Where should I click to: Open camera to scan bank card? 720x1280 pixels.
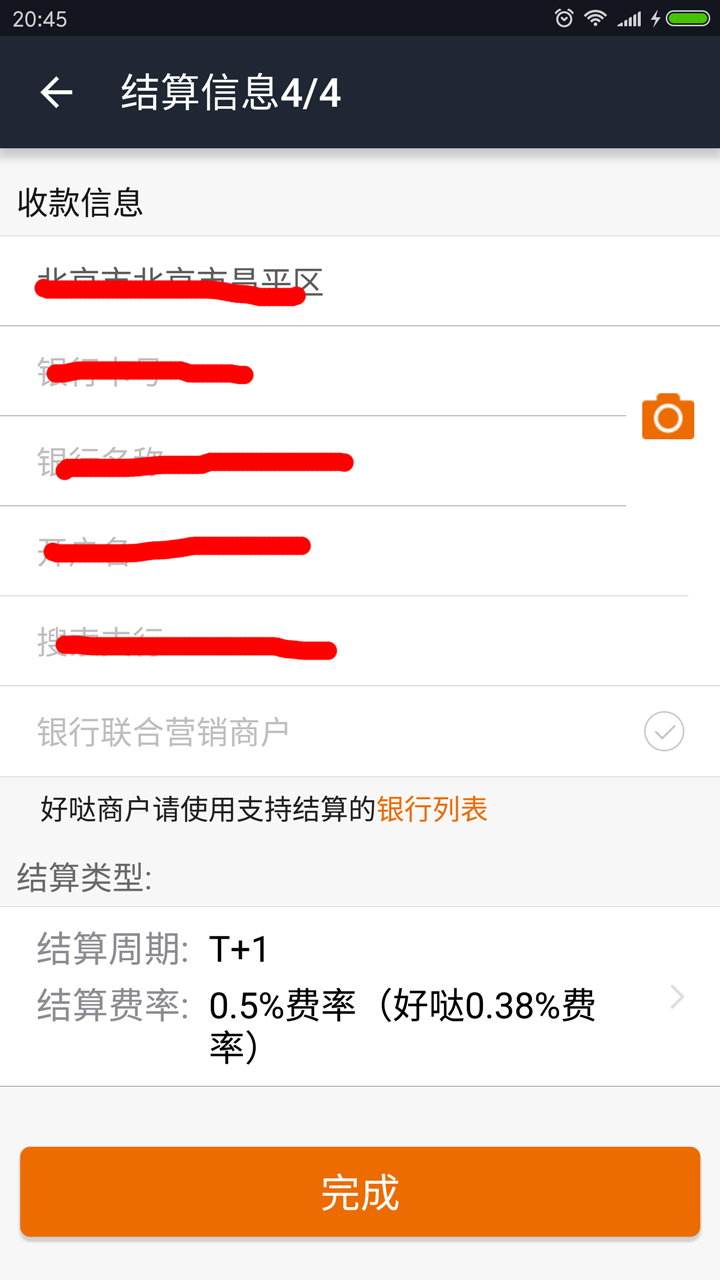click(667, 417)
